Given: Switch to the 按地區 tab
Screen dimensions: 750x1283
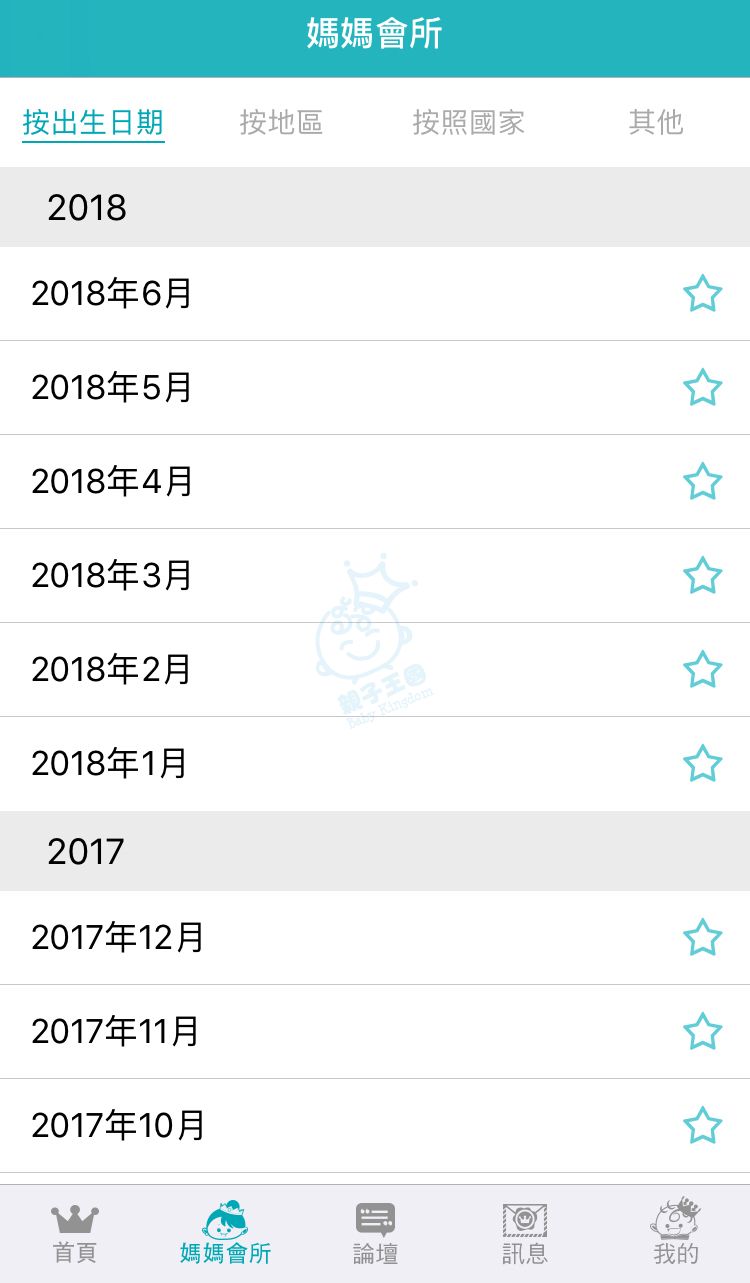Looking at the screenshot, I should 281,123.
